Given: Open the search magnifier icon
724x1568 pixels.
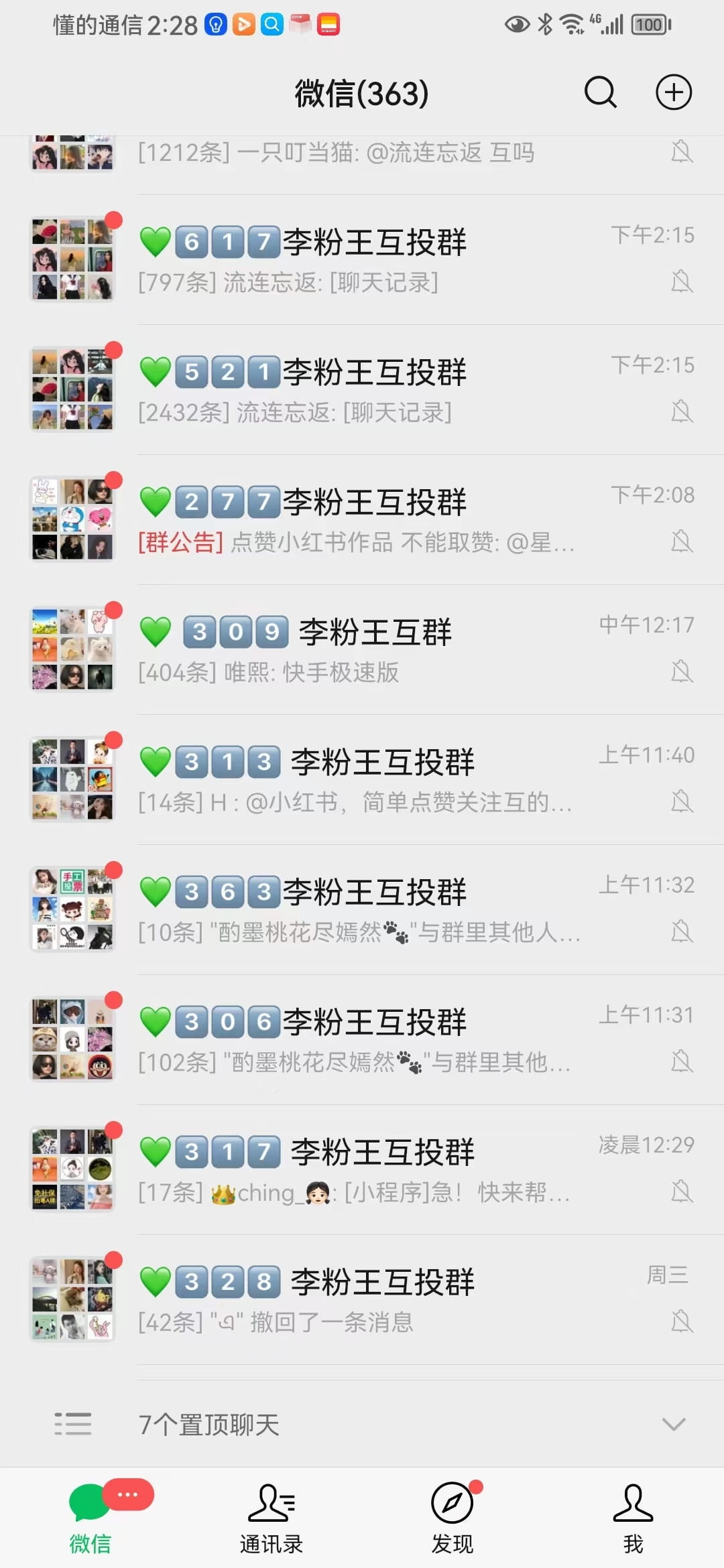Looking at the screenshot, I should click(600, 92).
